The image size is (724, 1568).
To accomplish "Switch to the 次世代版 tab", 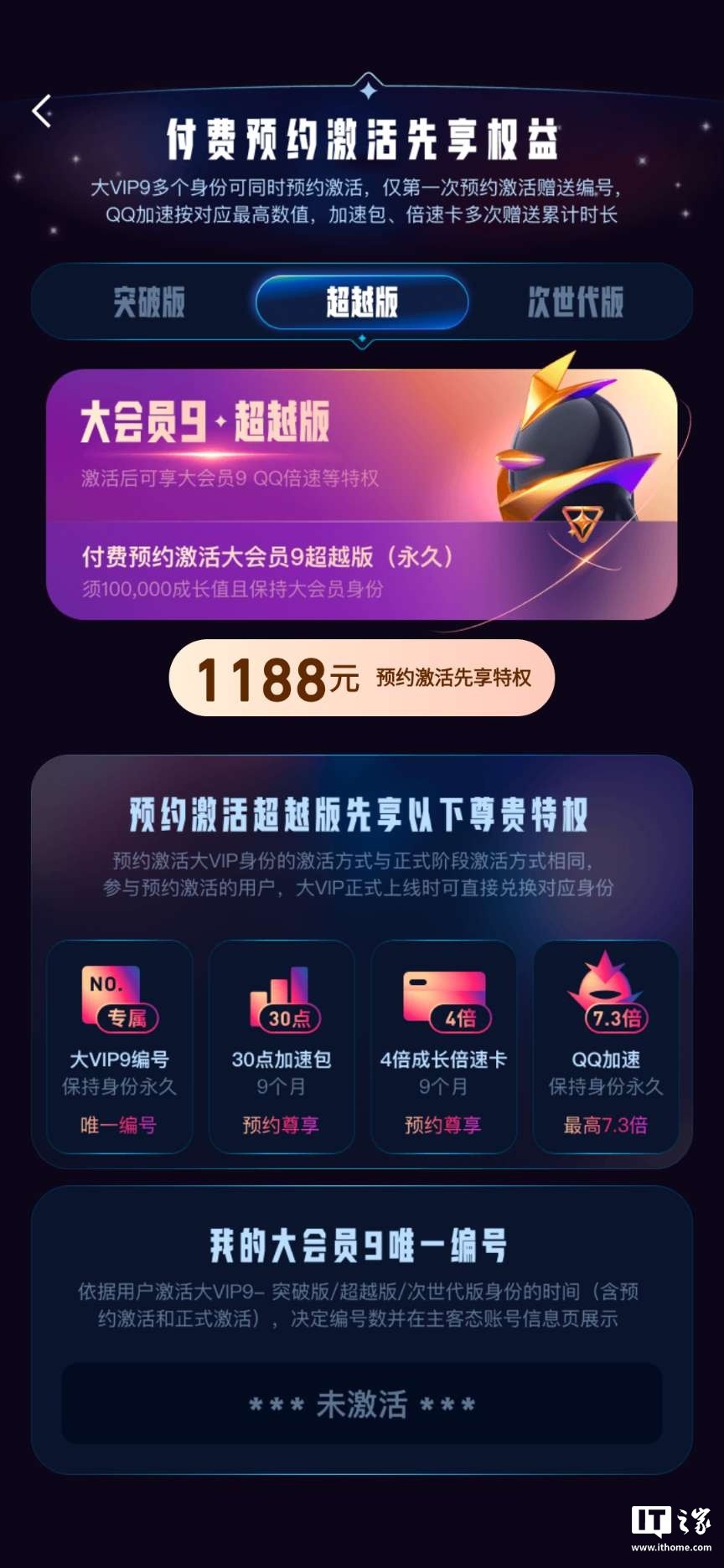I will (575, 302).
